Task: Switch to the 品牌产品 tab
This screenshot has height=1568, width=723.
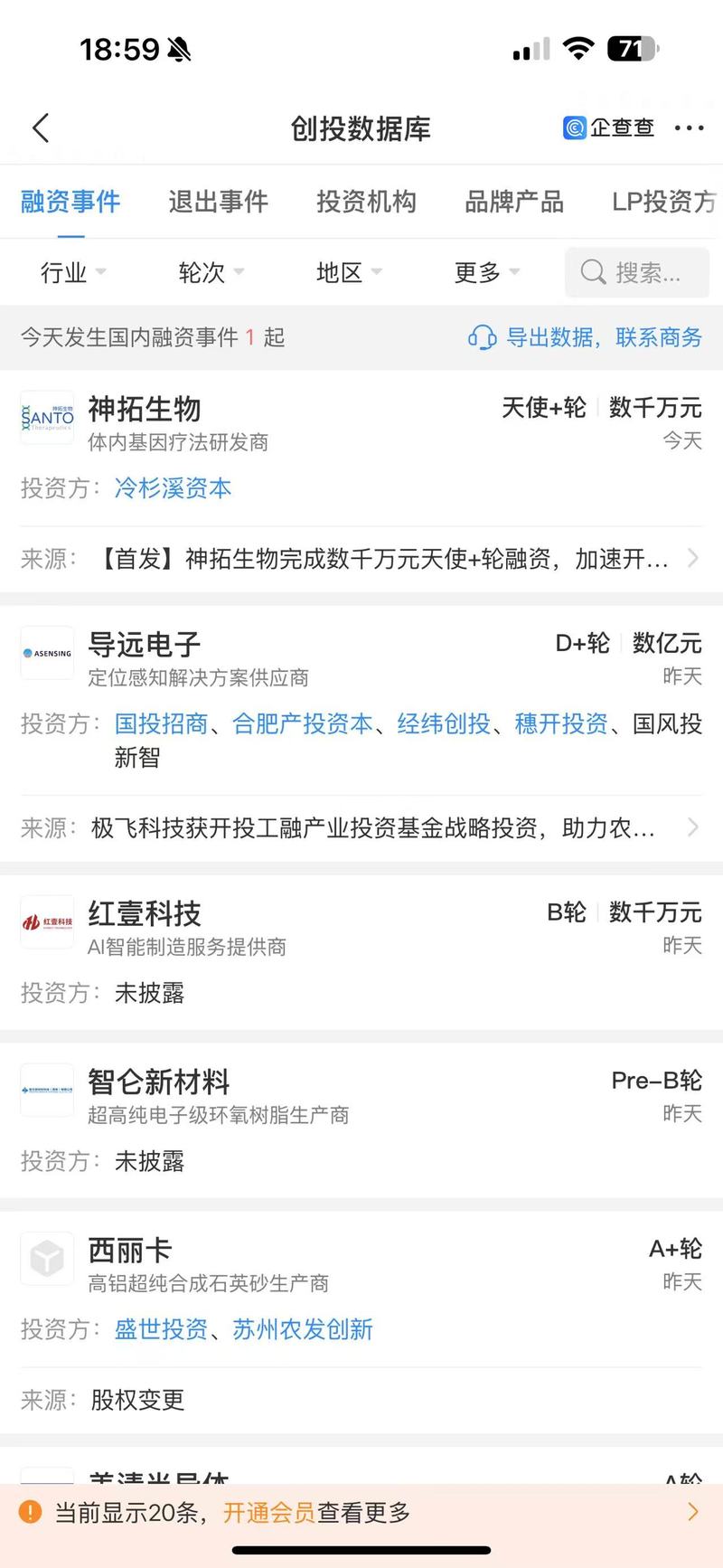Action: point(513,202)
